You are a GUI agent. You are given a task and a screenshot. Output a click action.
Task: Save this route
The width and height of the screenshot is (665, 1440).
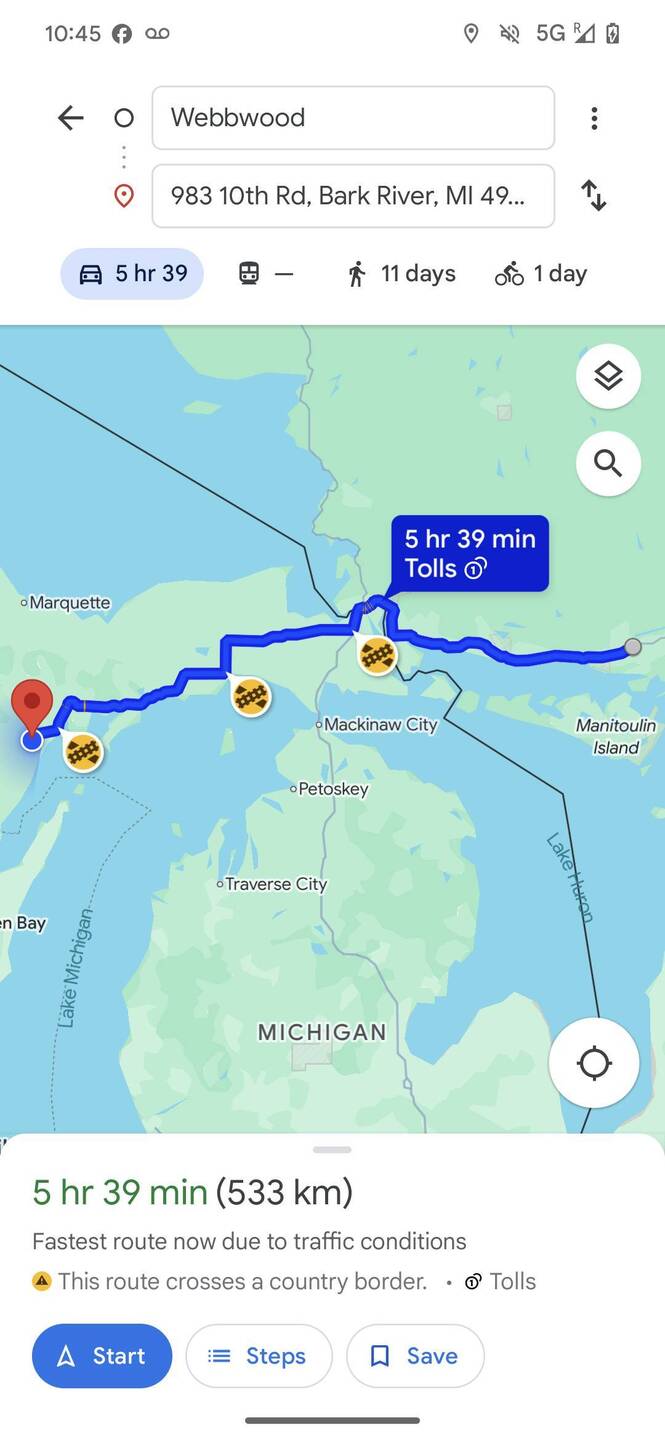point(415,1356)
